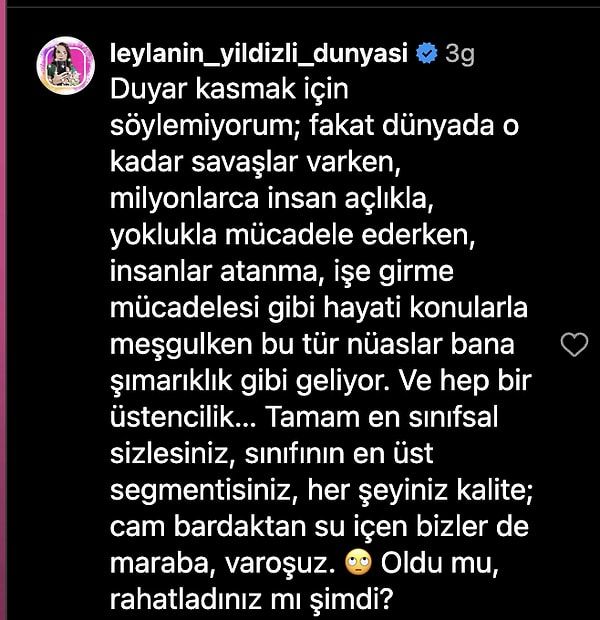Viewport: 600px width, 620px height.
Task: Tap the commenter's profile picture
Action: pyautogui.click(x=66, y=67)
